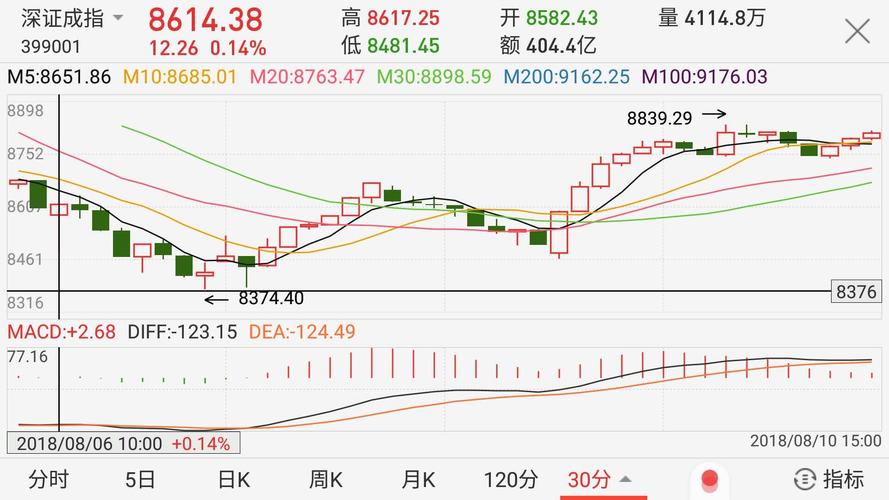Switch to 月K monthly chart

click(x=418, y=479)
